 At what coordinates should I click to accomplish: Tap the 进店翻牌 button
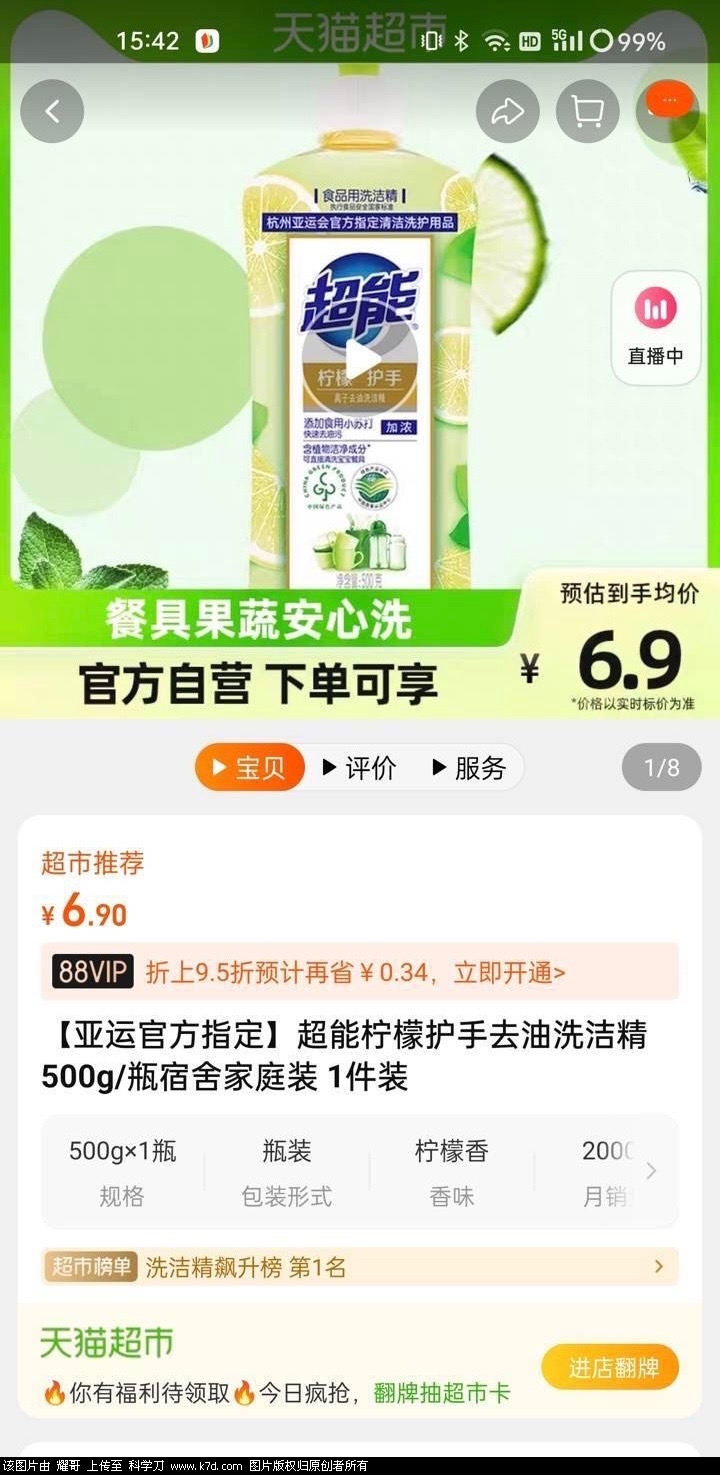pos(610,1368)
